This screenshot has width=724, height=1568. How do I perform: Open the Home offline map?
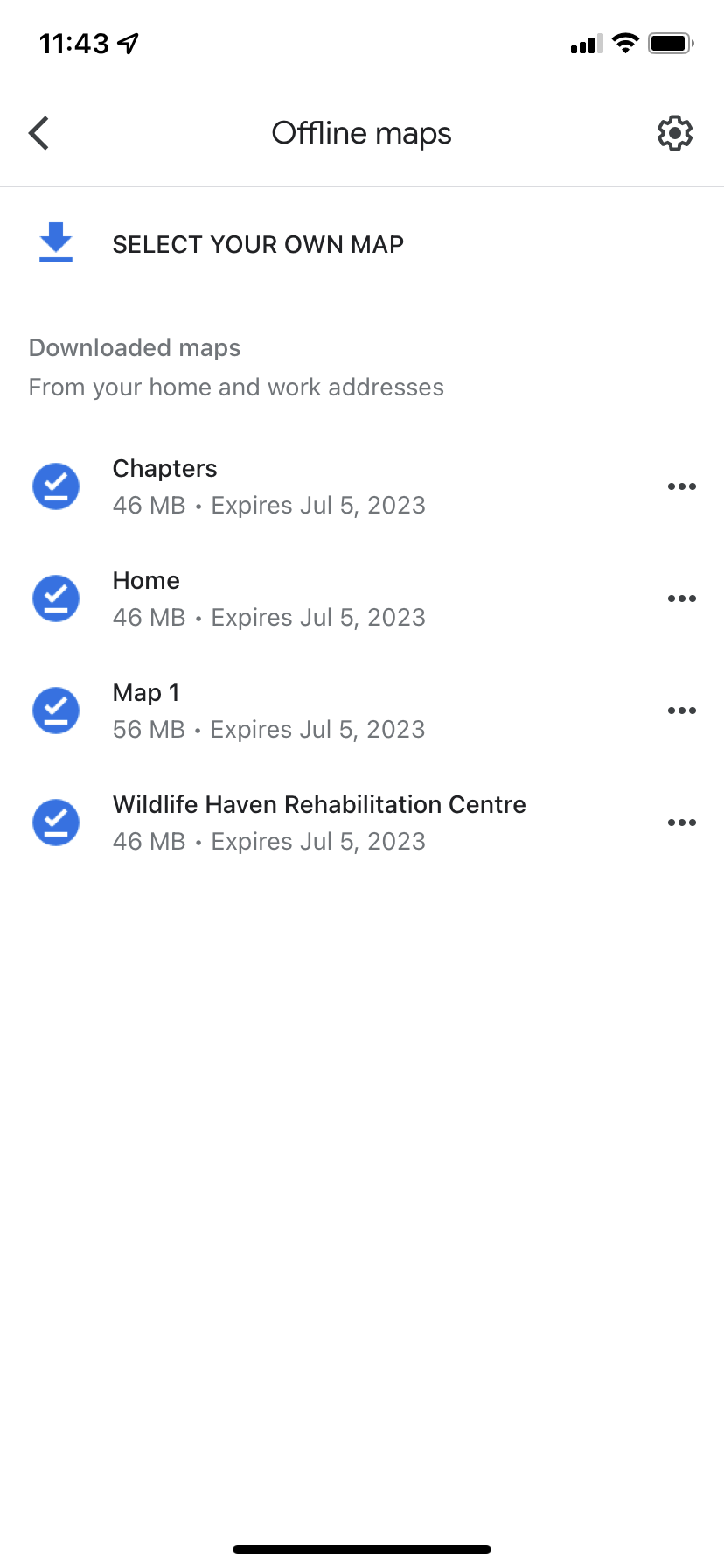point(268,598)
